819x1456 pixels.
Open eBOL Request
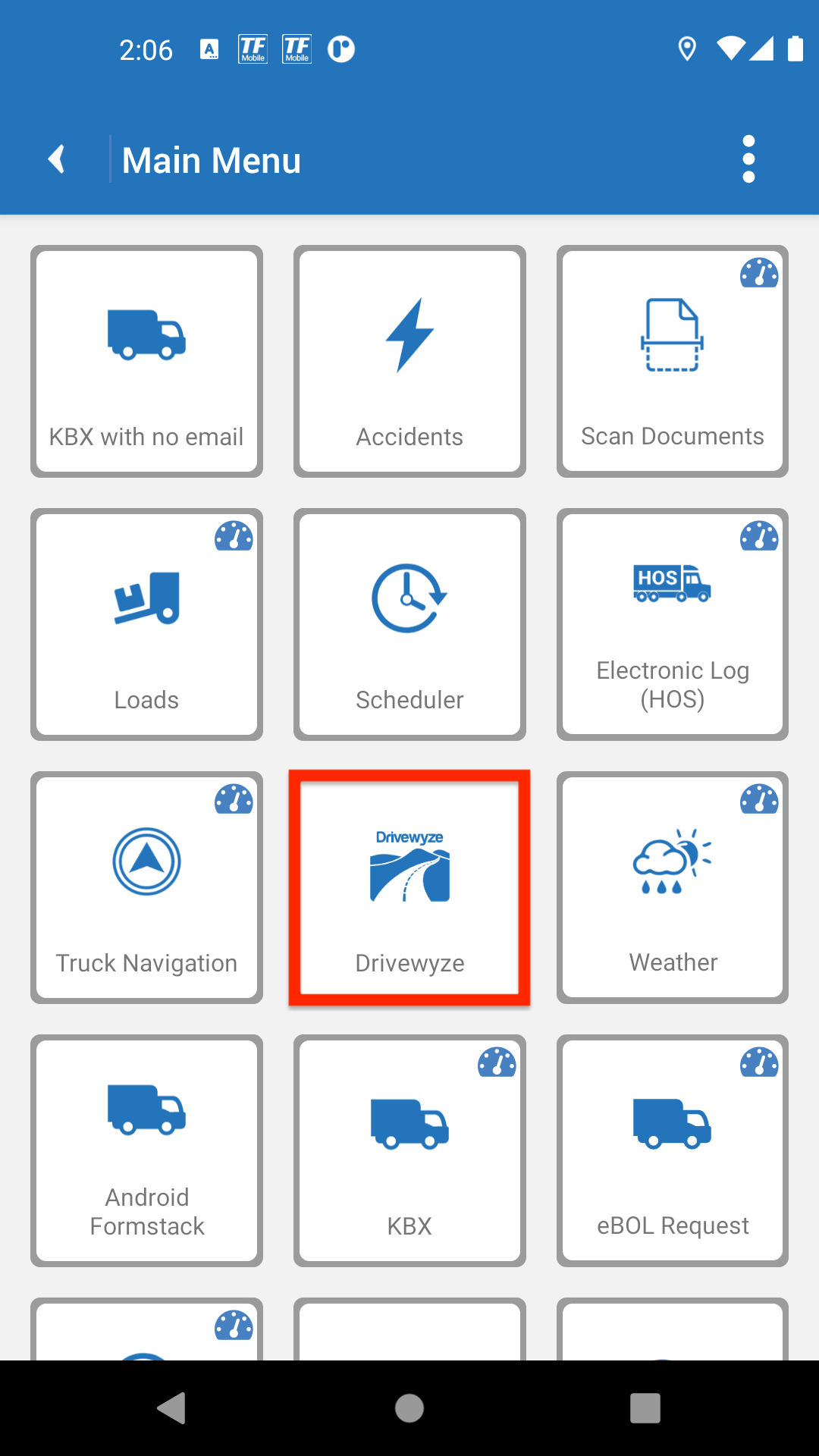click(x=673, y=1150)
